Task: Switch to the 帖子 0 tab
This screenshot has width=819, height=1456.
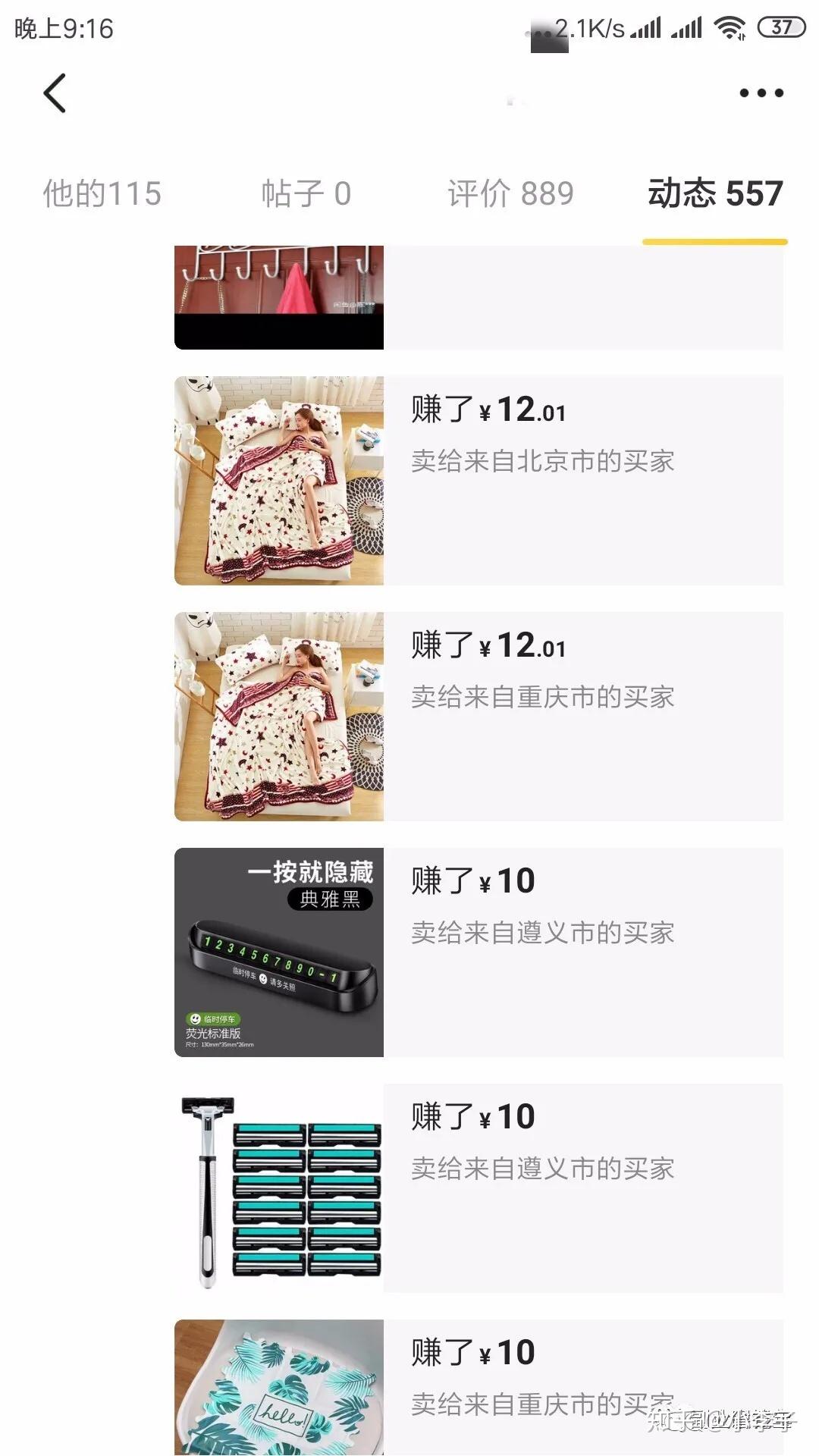Action: 306,194
